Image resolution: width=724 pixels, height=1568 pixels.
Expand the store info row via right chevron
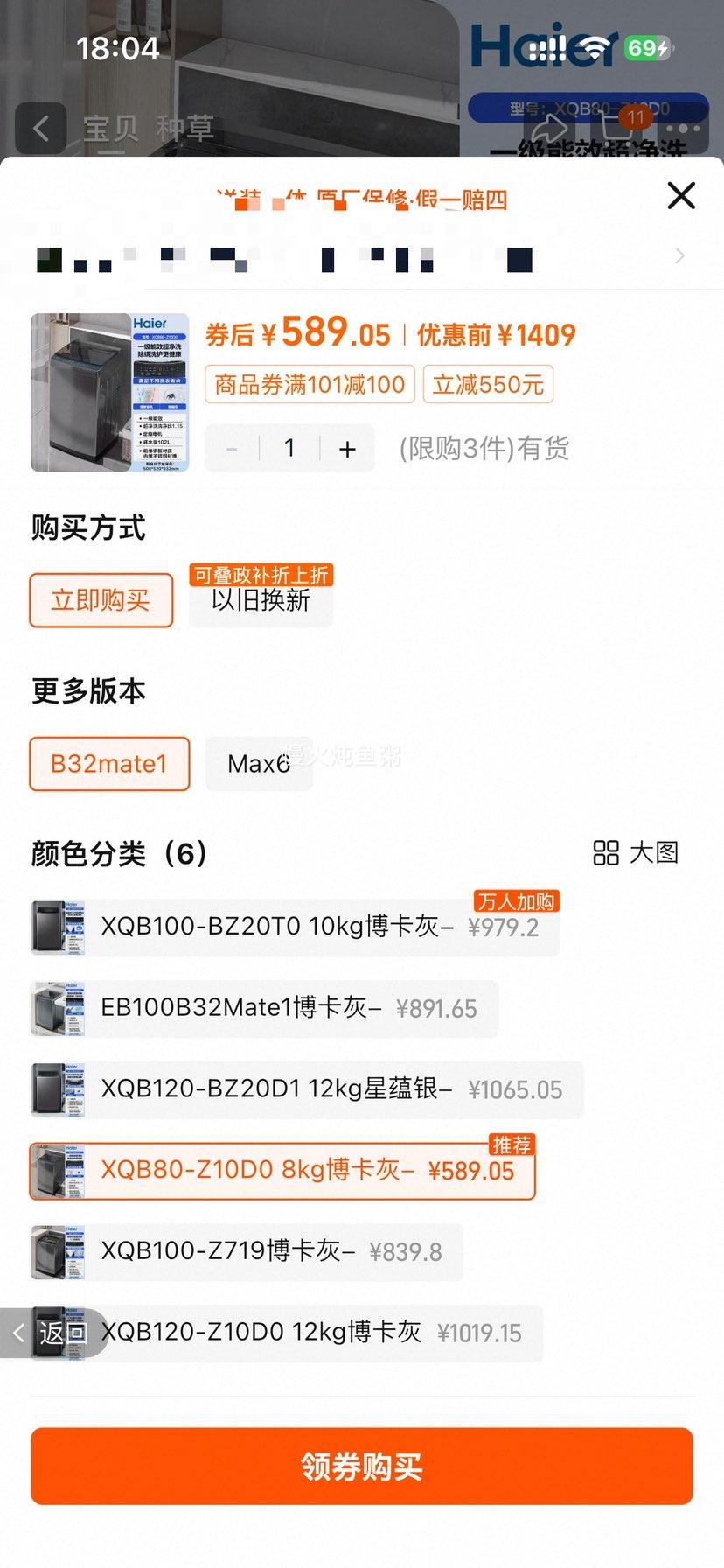(x=680, y=255)
